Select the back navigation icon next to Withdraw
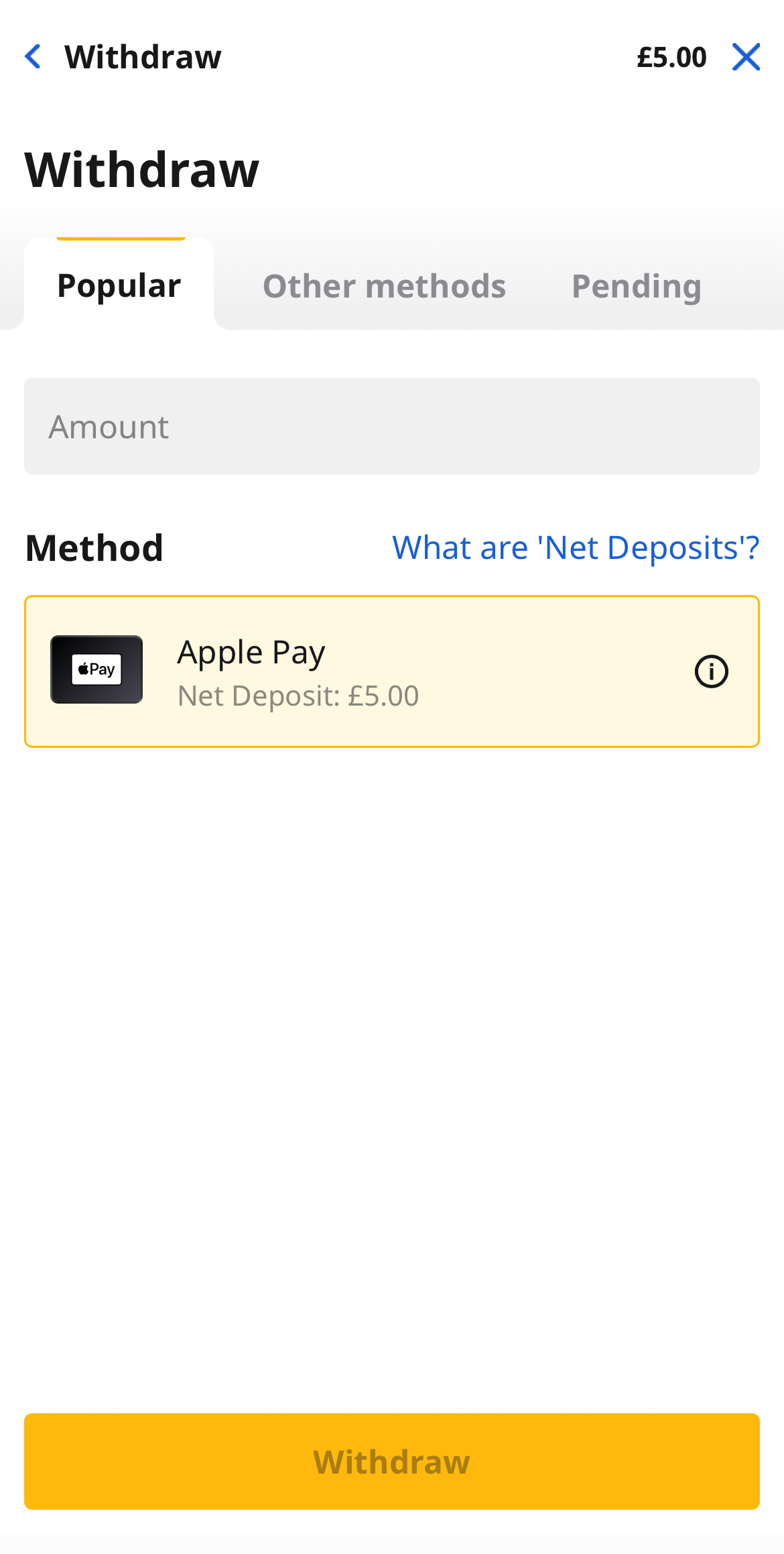784x1554 pixels. (x=34, y=58)
